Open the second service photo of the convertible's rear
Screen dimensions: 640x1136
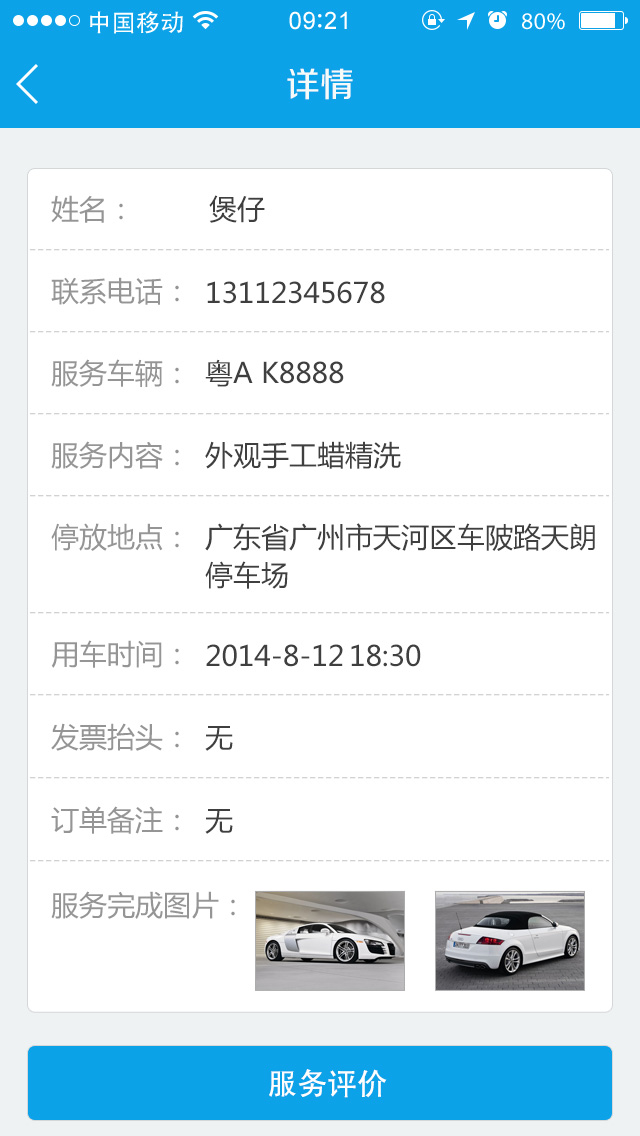click(510, 940)
